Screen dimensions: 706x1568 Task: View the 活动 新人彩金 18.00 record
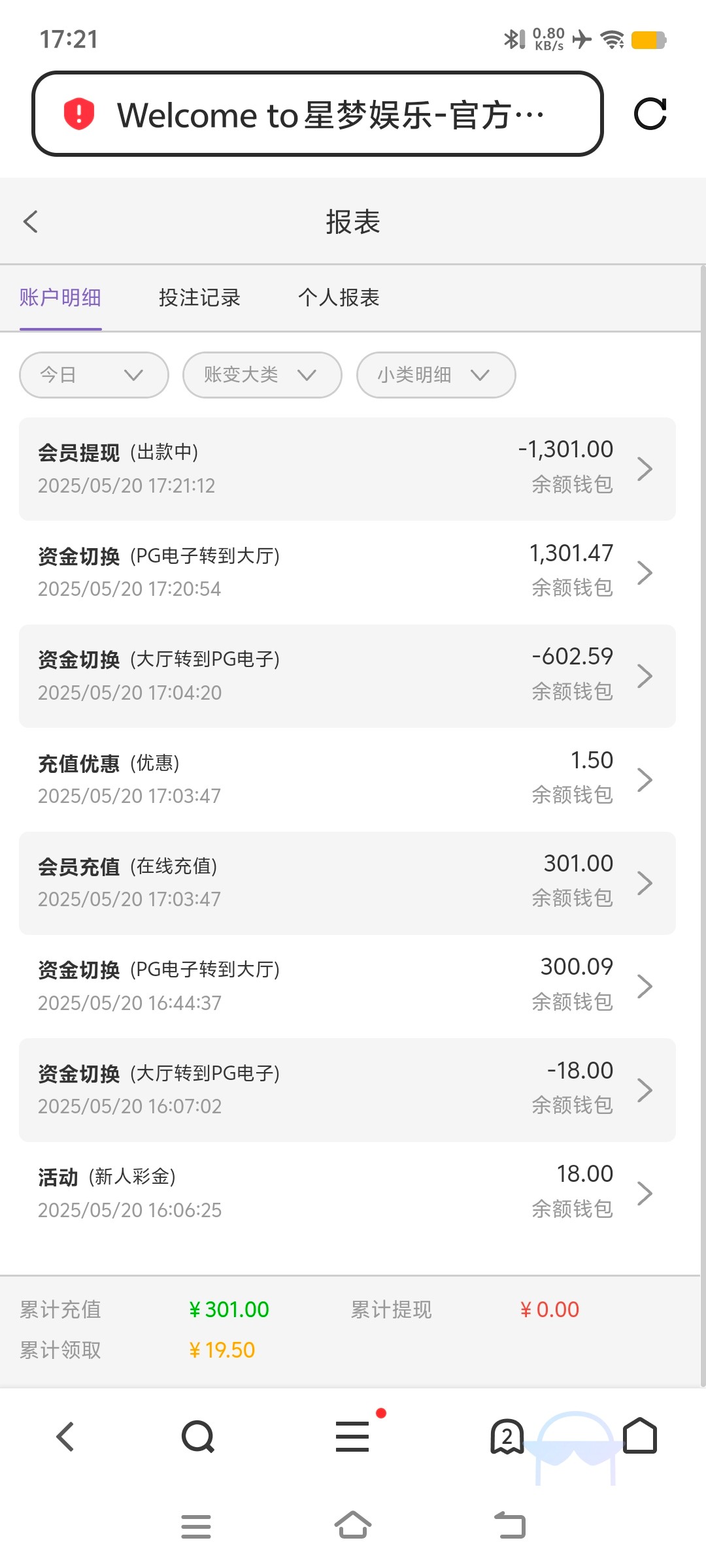(x=347, y=1194)
